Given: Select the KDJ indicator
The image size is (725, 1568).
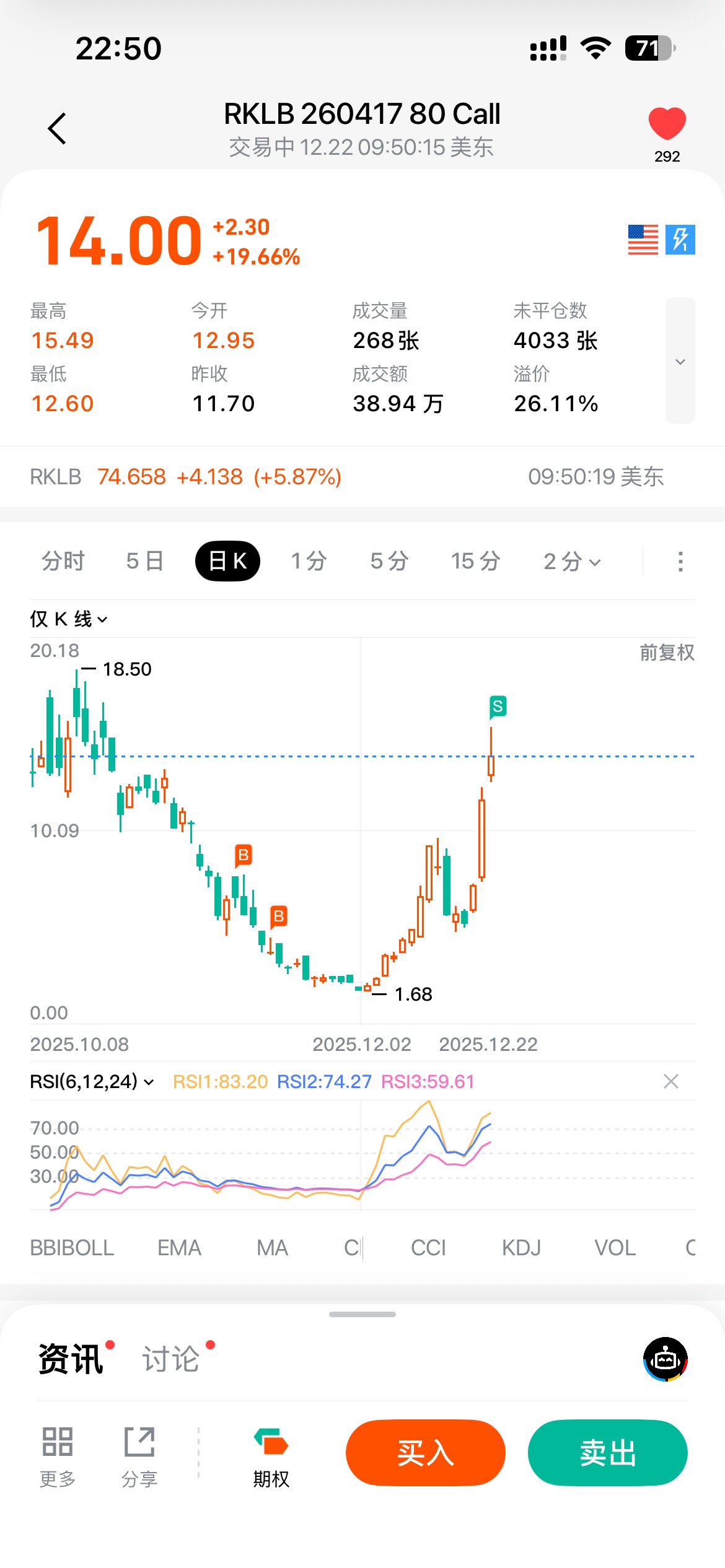Looking at the screenshot, I should 521,1248.
